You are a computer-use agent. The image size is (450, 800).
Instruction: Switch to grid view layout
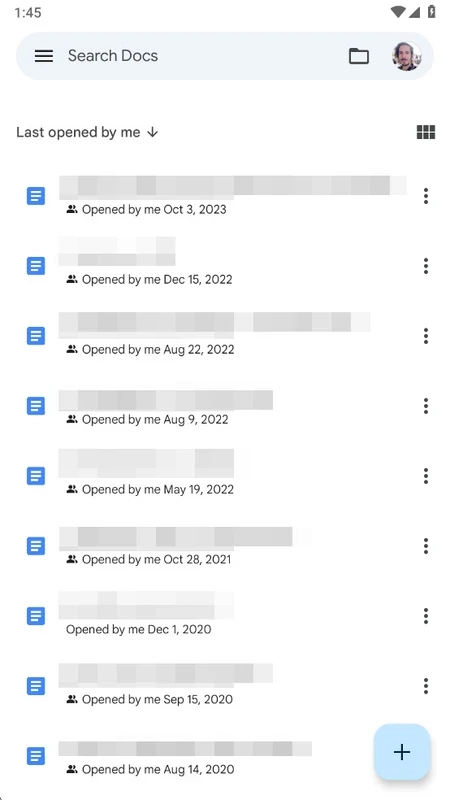tap(426, 133)
